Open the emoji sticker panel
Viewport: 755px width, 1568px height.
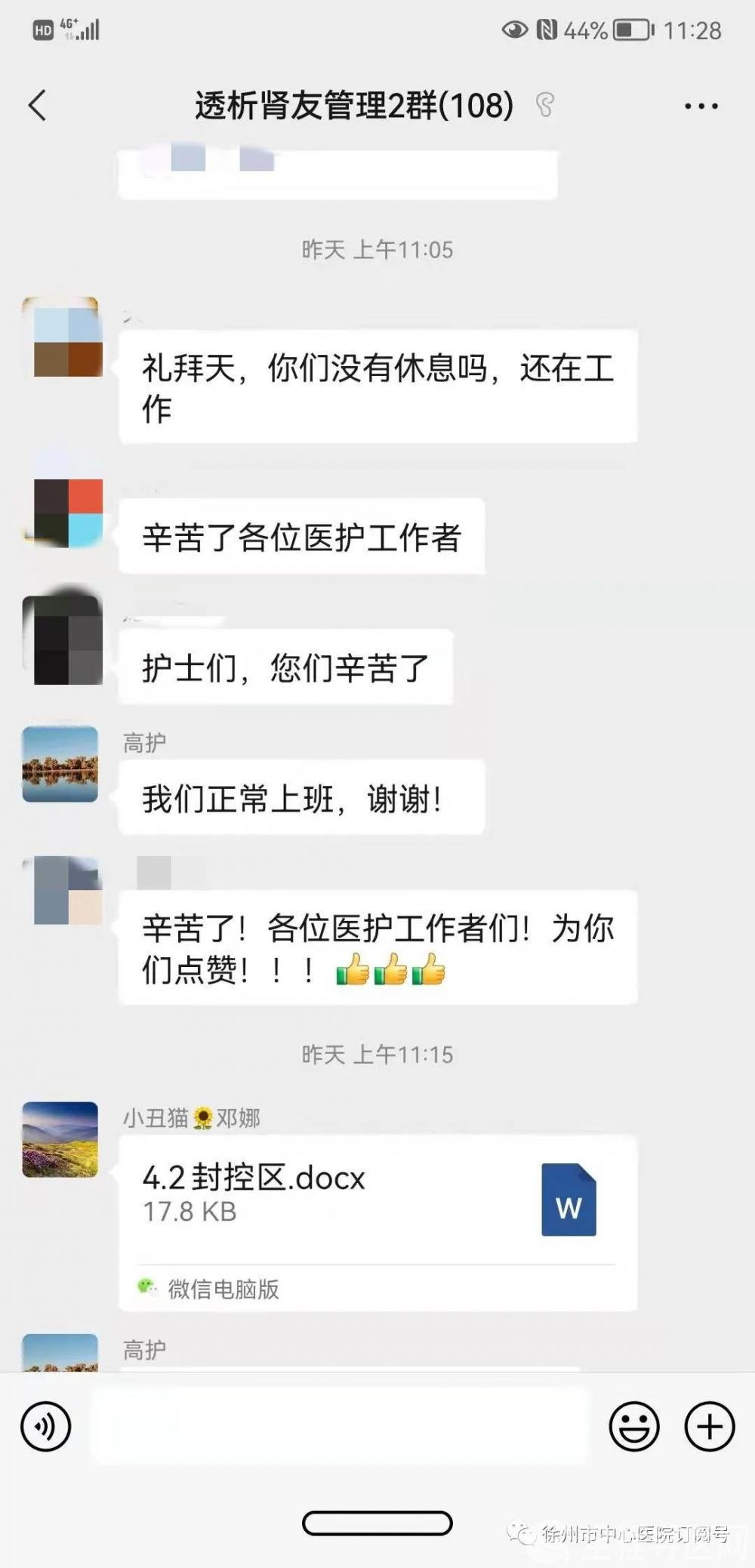(x=633, y=1426)
